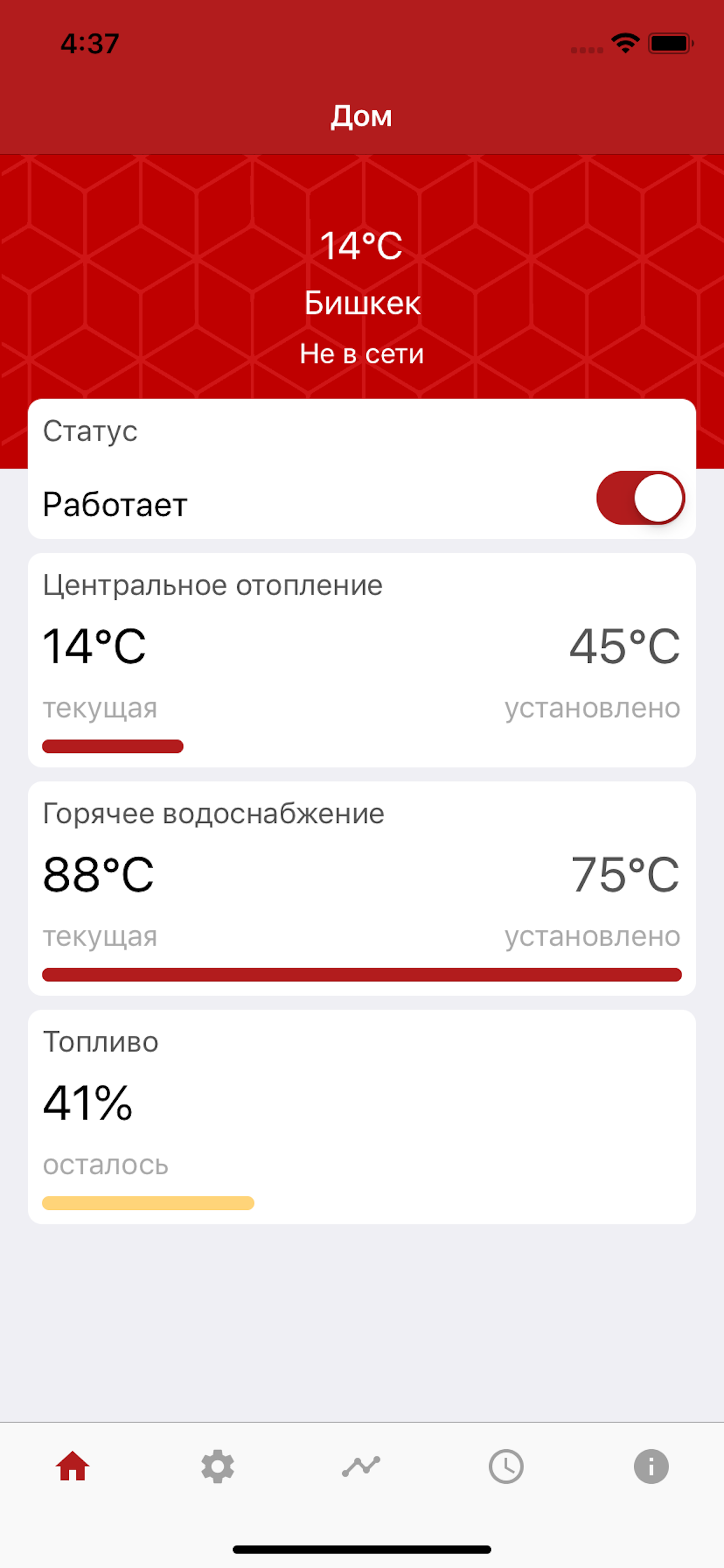Expand the Горячее водоснабжение card
Screen dimensions: 724x1568
(362, 888)
